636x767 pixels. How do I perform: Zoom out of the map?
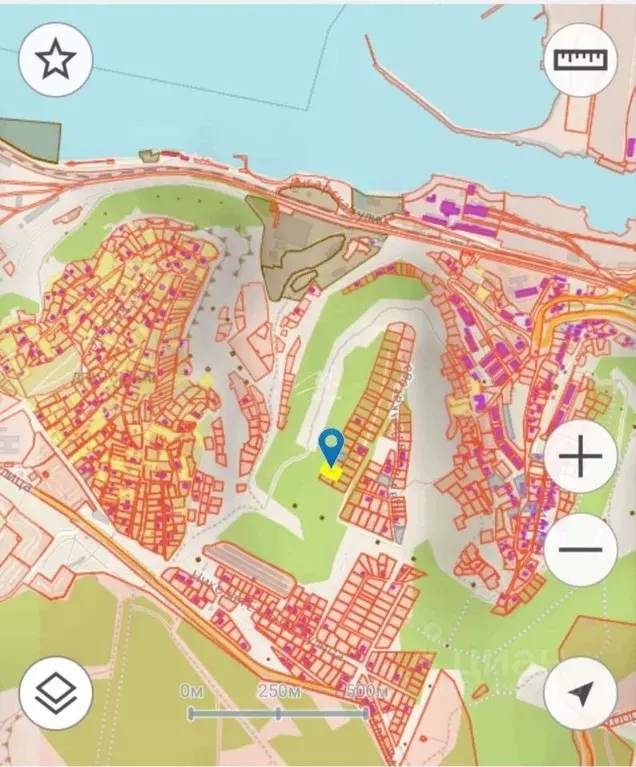tap(581, 549)
